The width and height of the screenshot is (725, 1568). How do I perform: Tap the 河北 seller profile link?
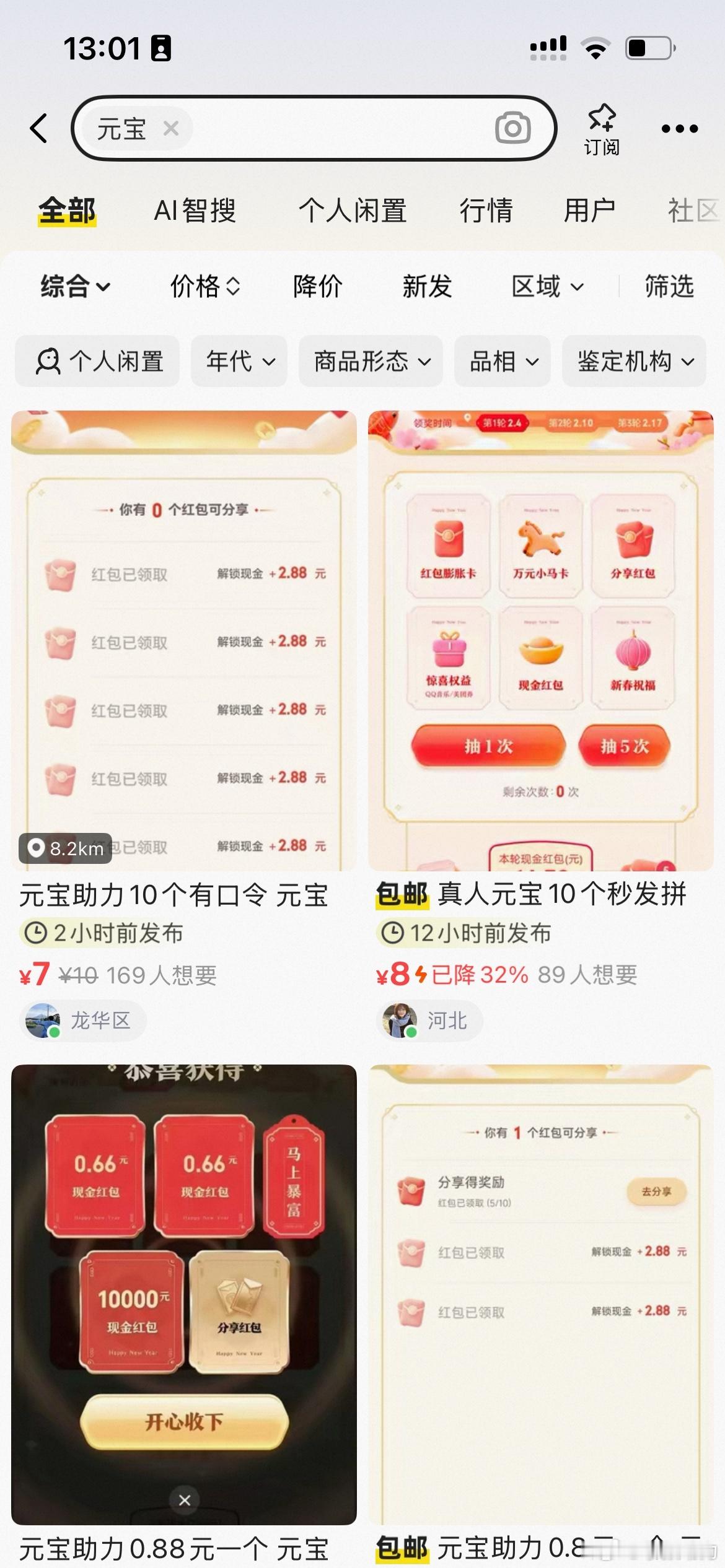tap(429, 1021)
